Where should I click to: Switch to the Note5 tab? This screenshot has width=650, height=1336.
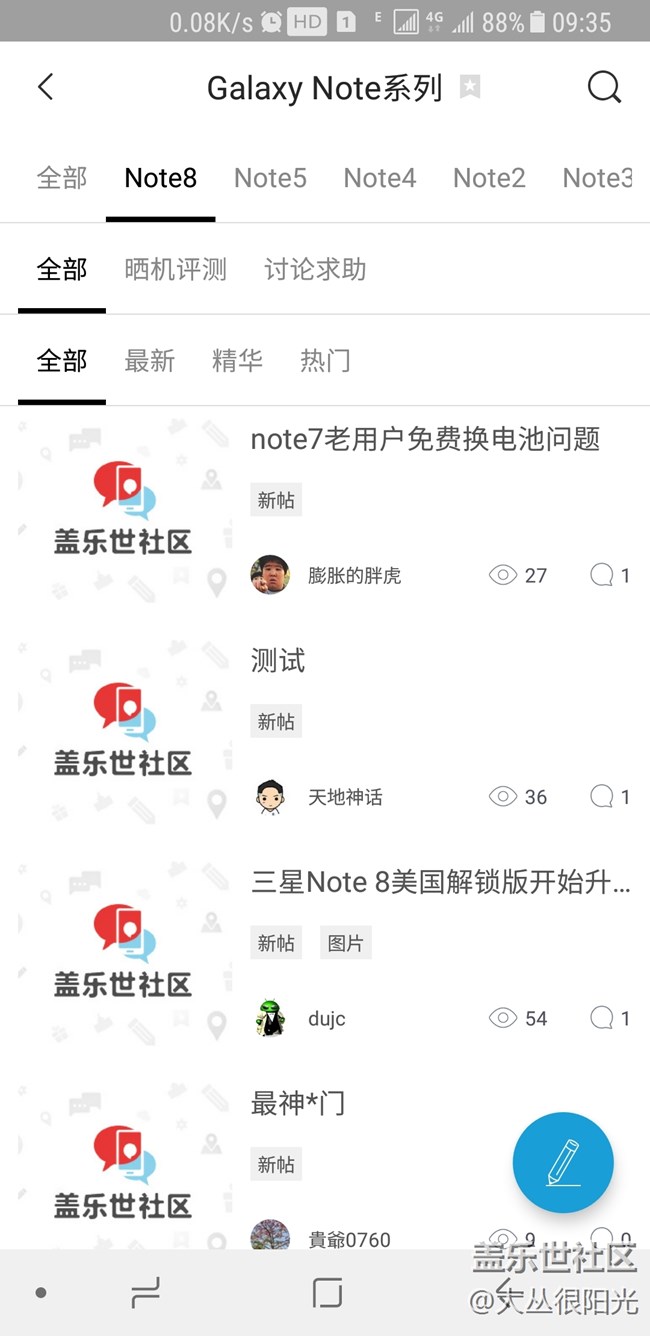270,178
